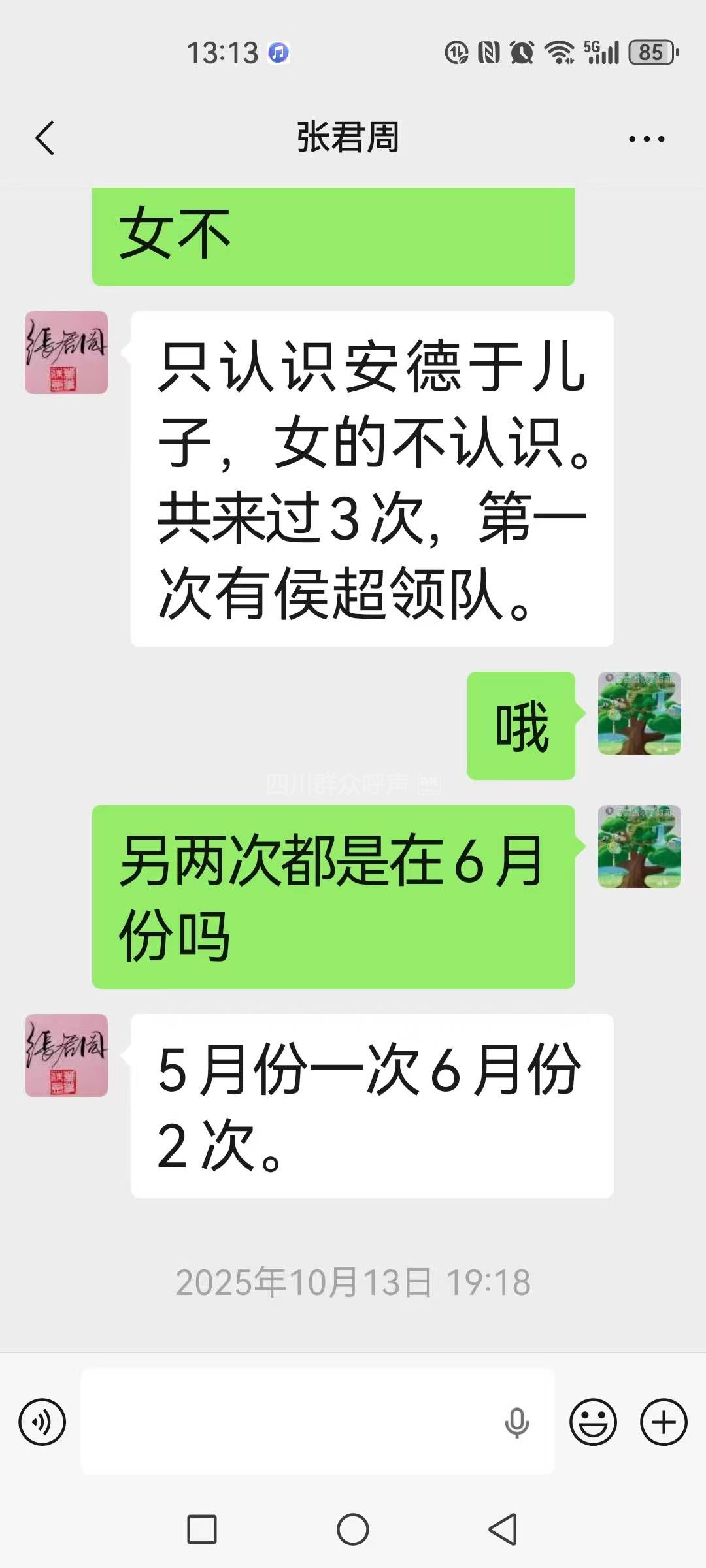Go back to the chat list
706x1568 pixels.
click(44, 138)
